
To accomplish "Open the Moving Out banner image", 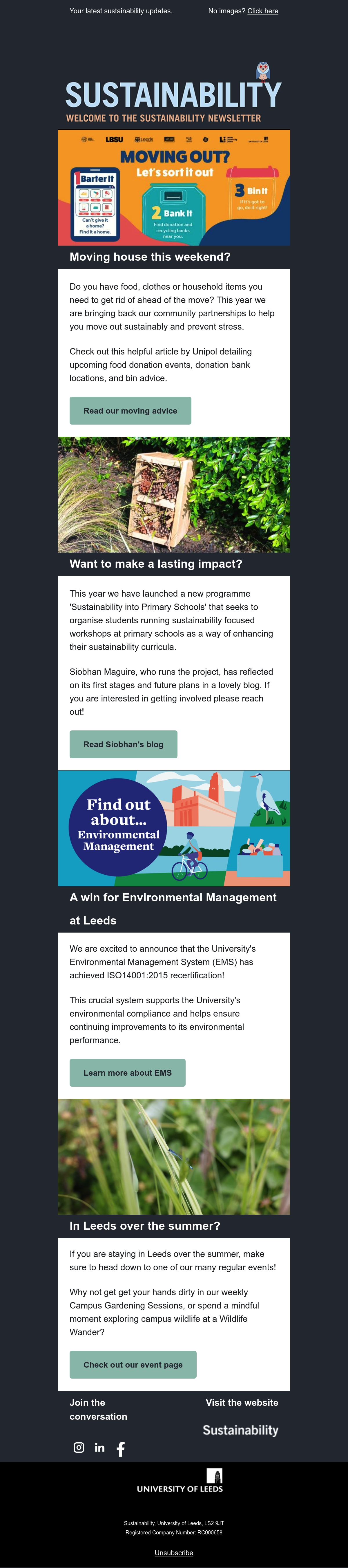I will coord(174,187).
